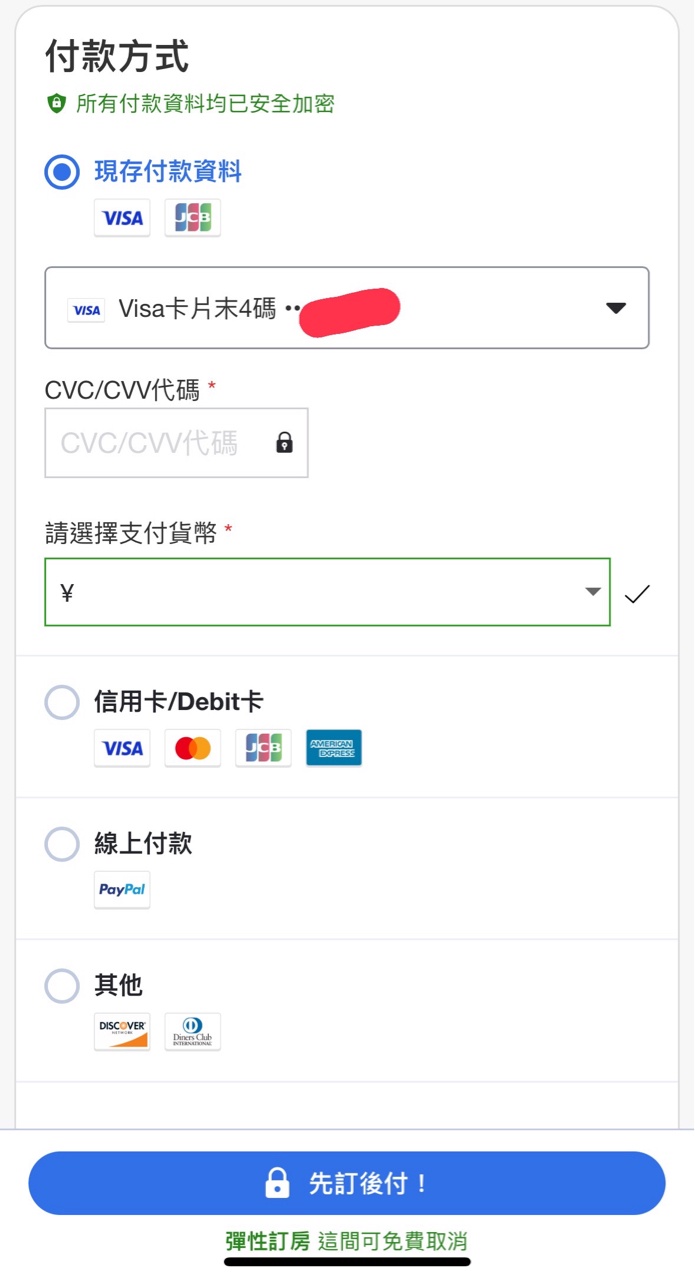Tap the 先訂後付！ booking button
This screenshot has width=695, height=1280.
pos(346,1184)
